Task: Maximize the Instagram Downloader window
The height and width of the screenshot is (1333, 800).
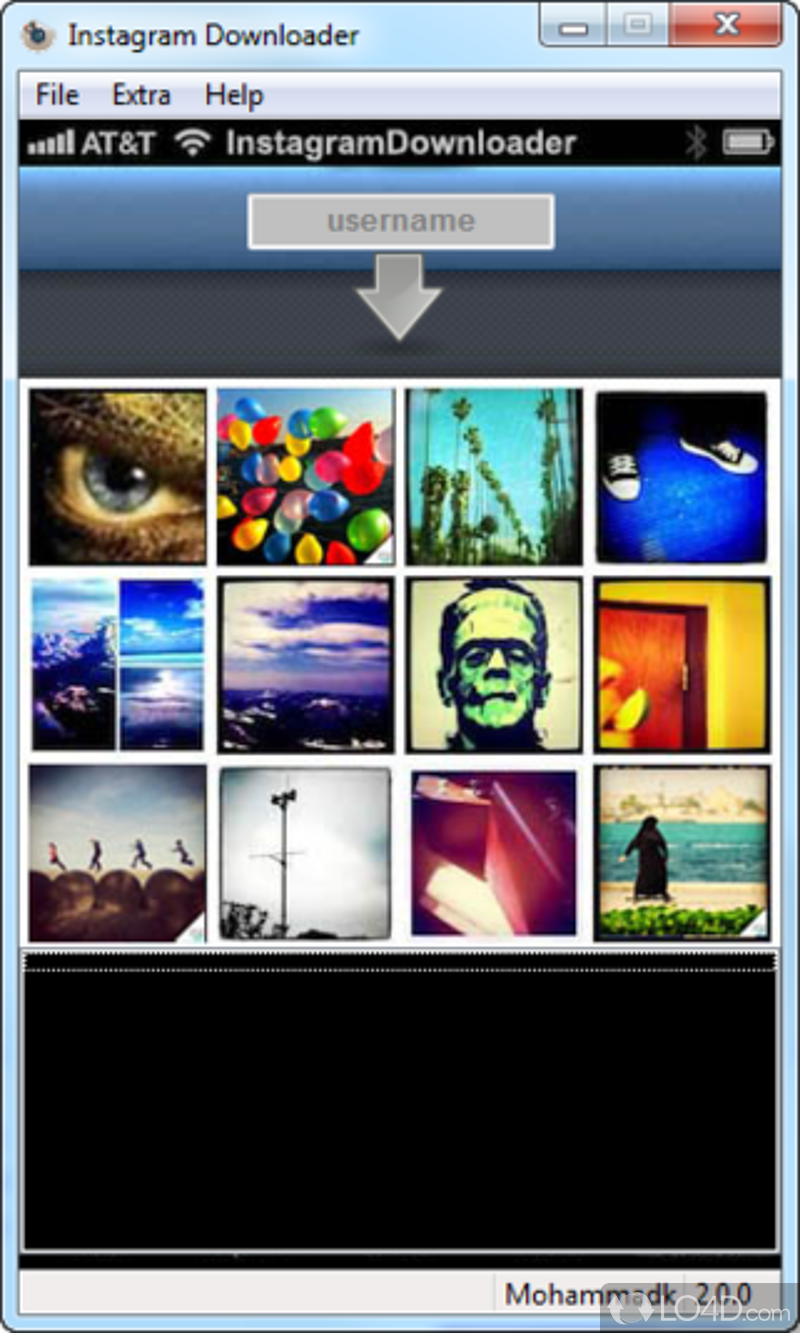Action: [638, 25]
